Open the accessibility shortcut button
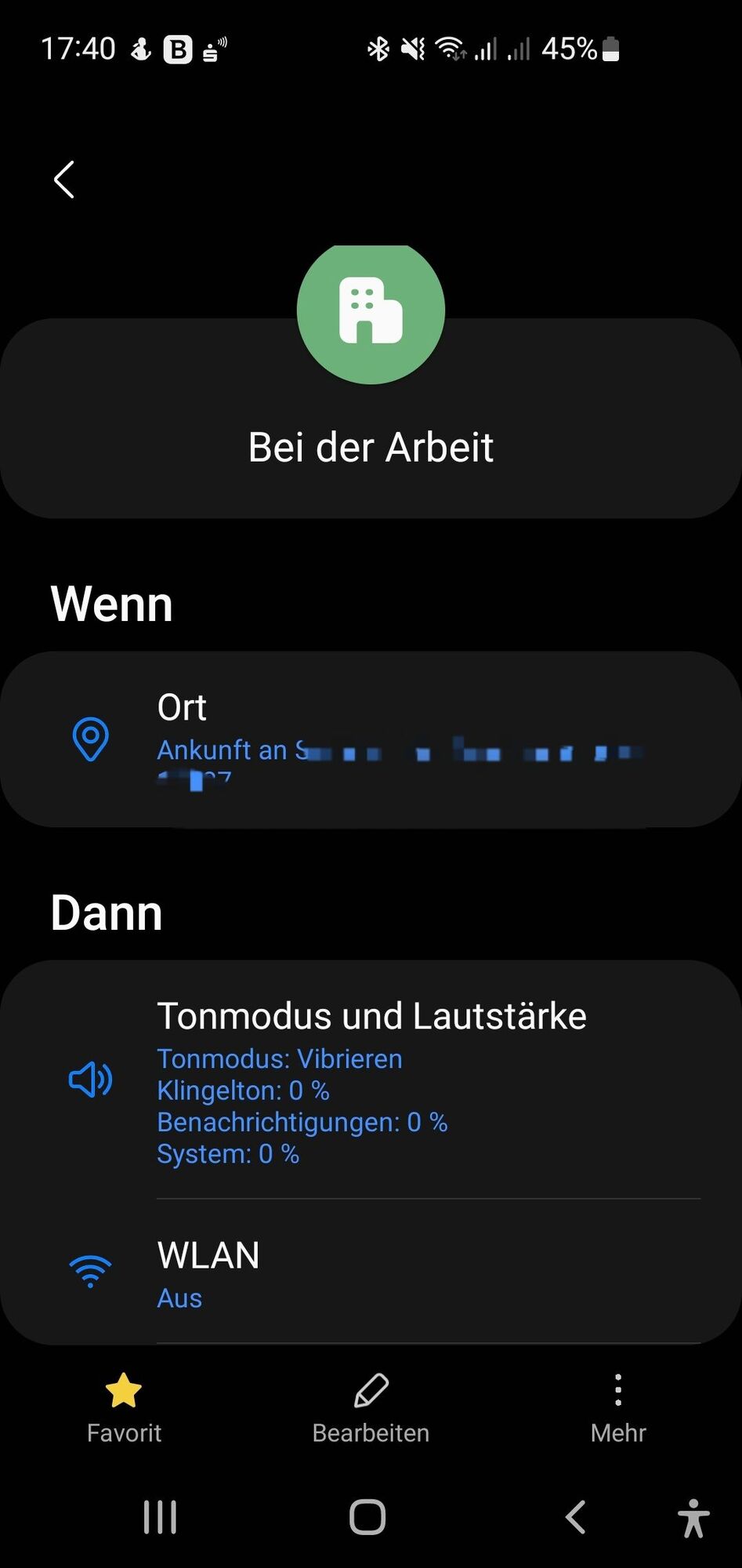742x1568 pixels. 693,1518
